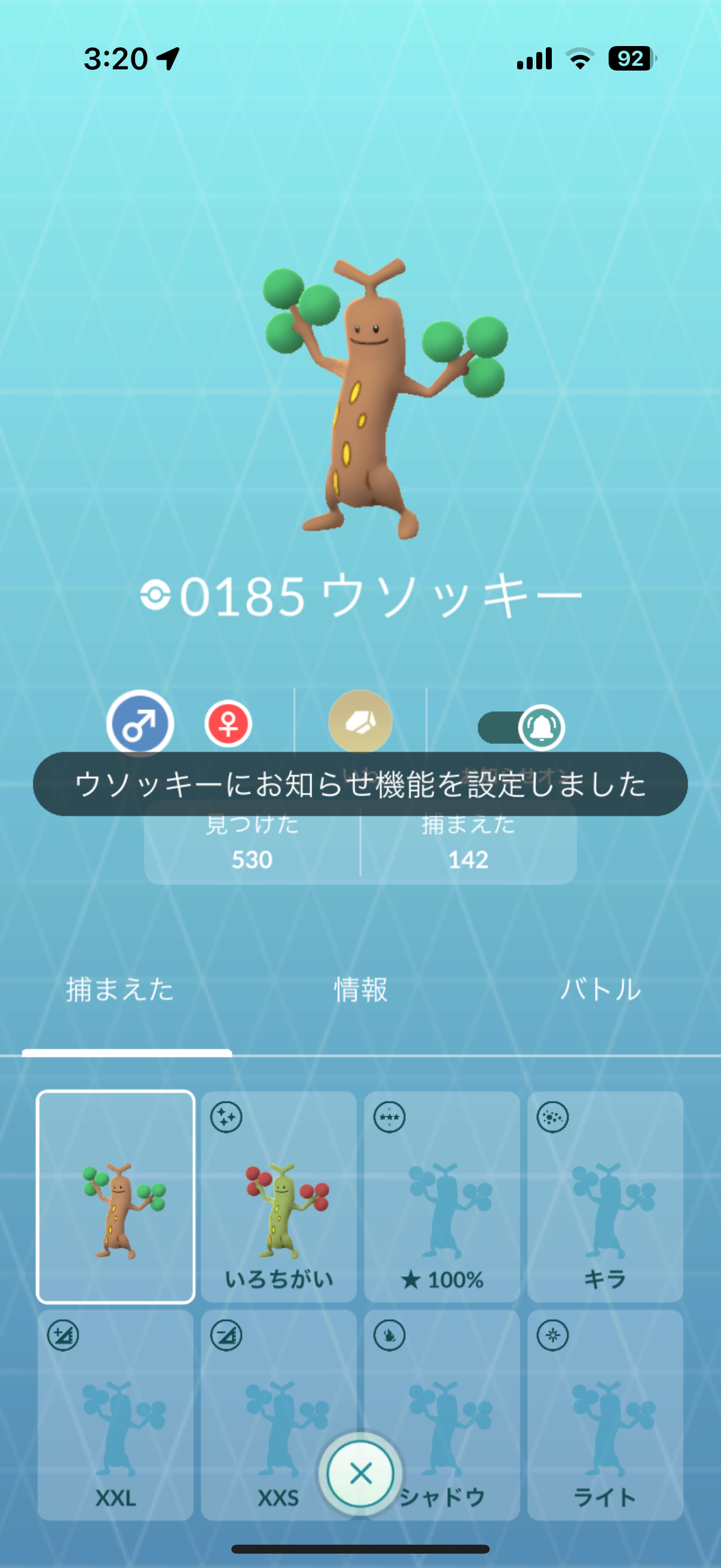Select the ★ 100% tile
This screenshot has height=1568, width=721.
442,1197
